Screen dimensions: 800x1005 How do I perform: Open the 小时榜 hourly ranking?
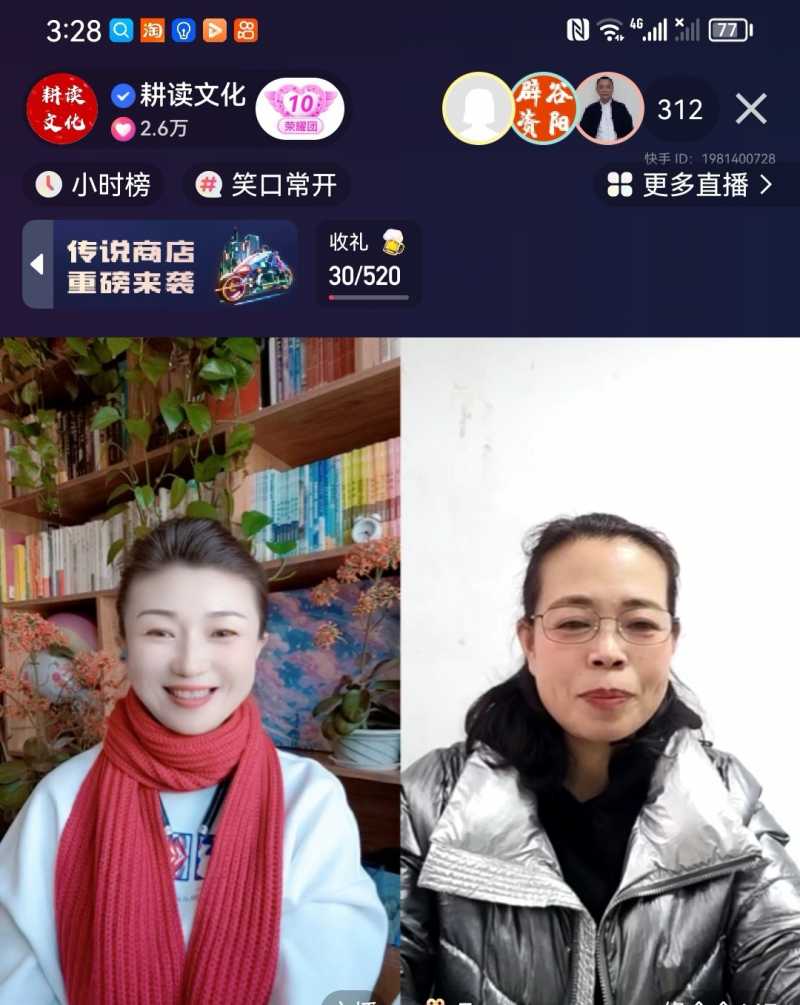coord(92,185)
